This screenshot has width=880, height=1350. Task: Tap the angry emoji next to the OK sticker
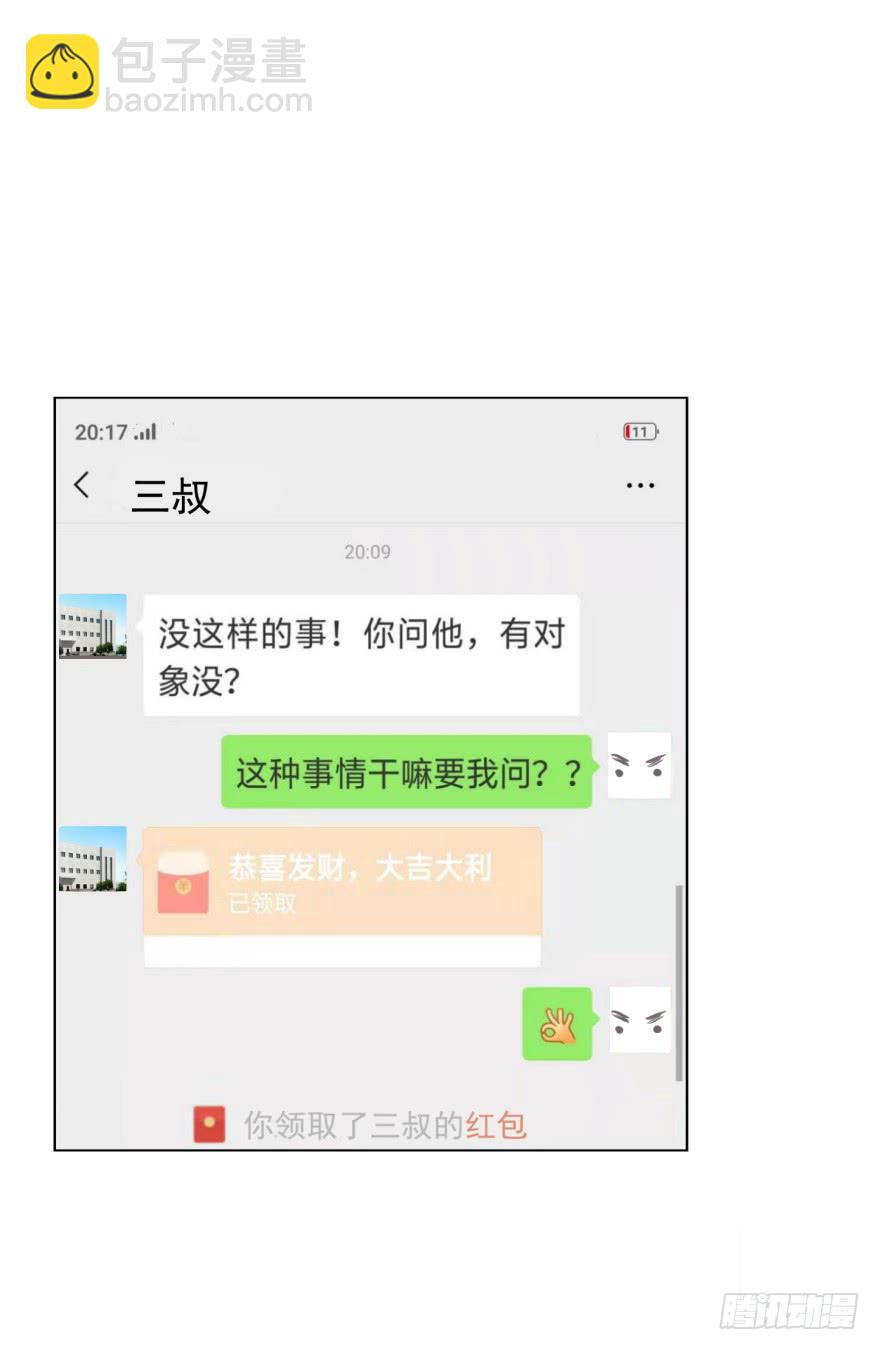[639, 1022]
